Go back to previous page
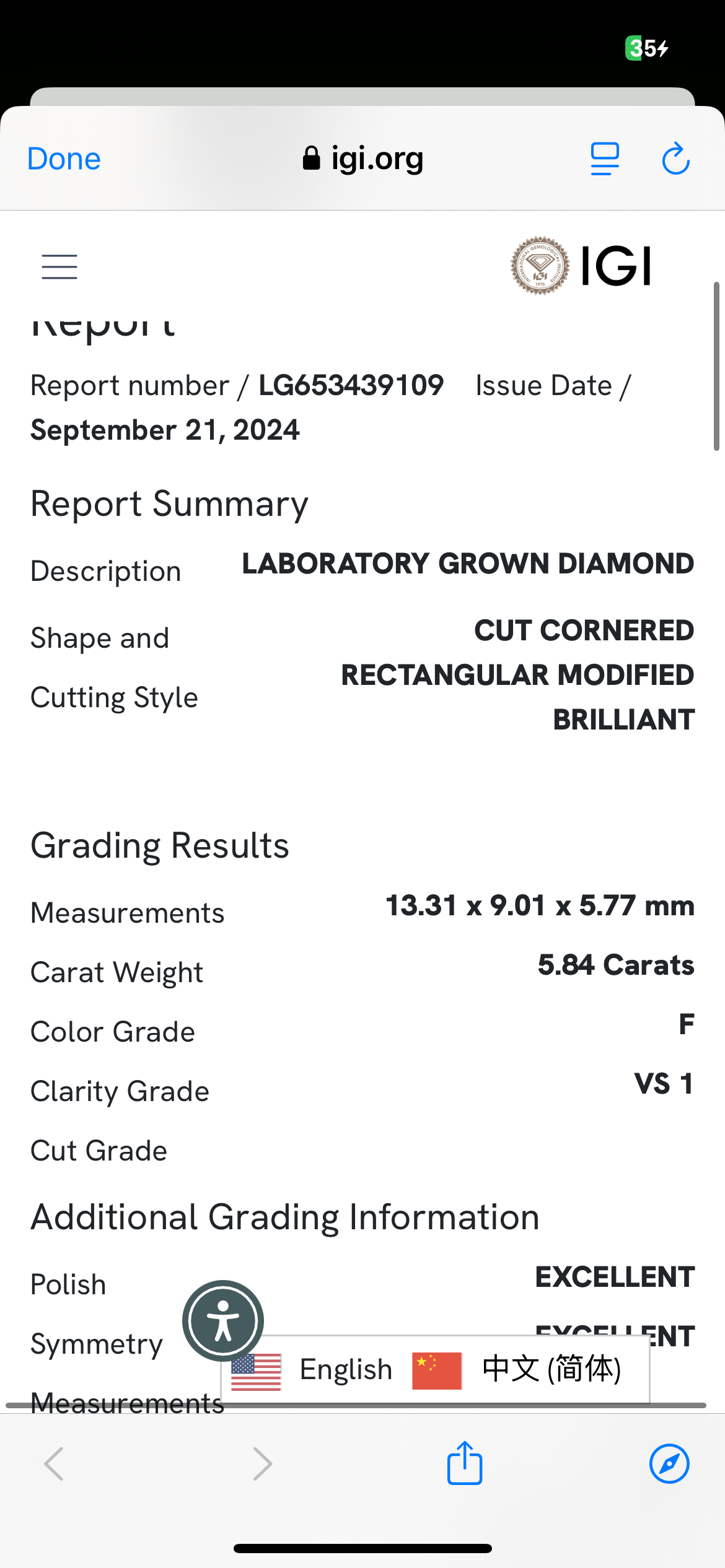Screen dimensions: 725x1568 coord(55,1463)
